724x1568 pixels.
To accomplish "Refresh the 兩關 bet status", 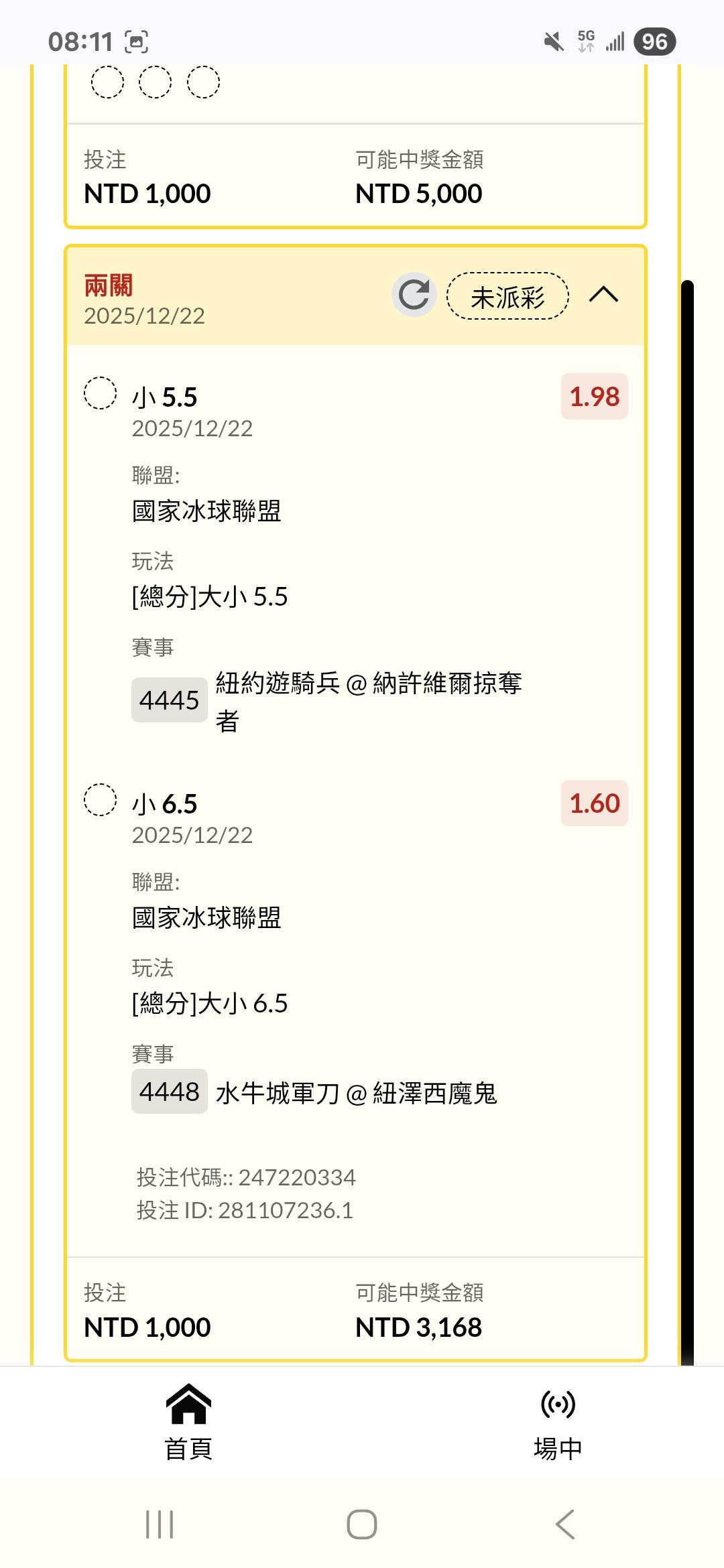I will click(414, 295).
